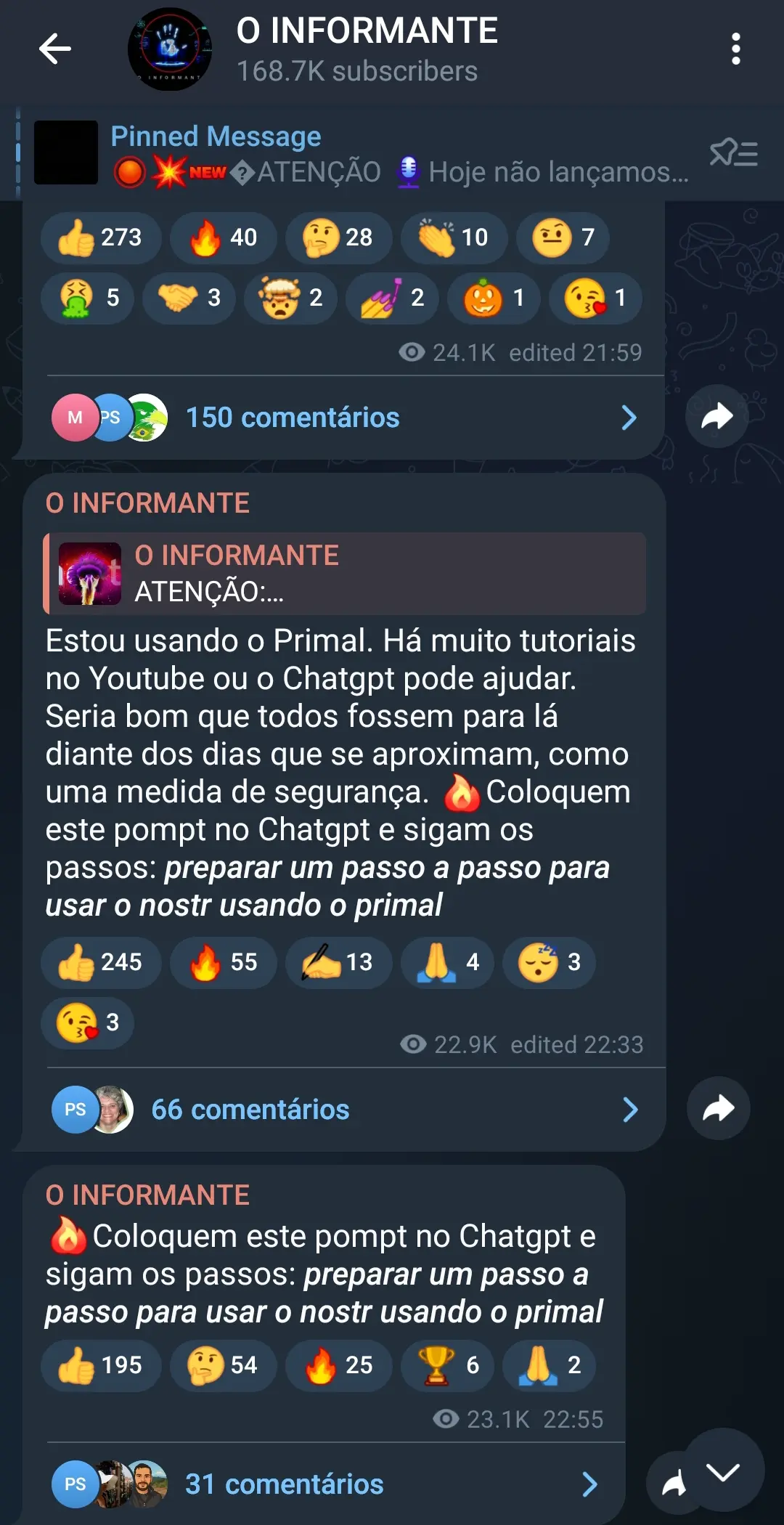Tap the thumbs up reaction with 245
Screen dimensions: 784x1525
click(x=101, y=962)
